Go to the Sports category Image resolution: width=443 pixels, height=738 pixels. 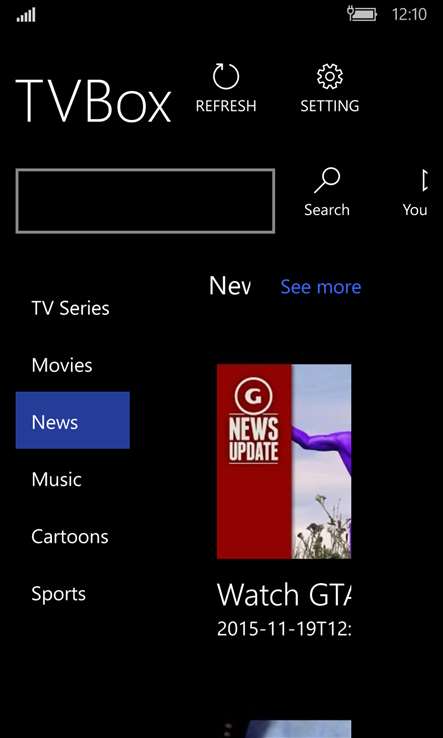(59, 594)
